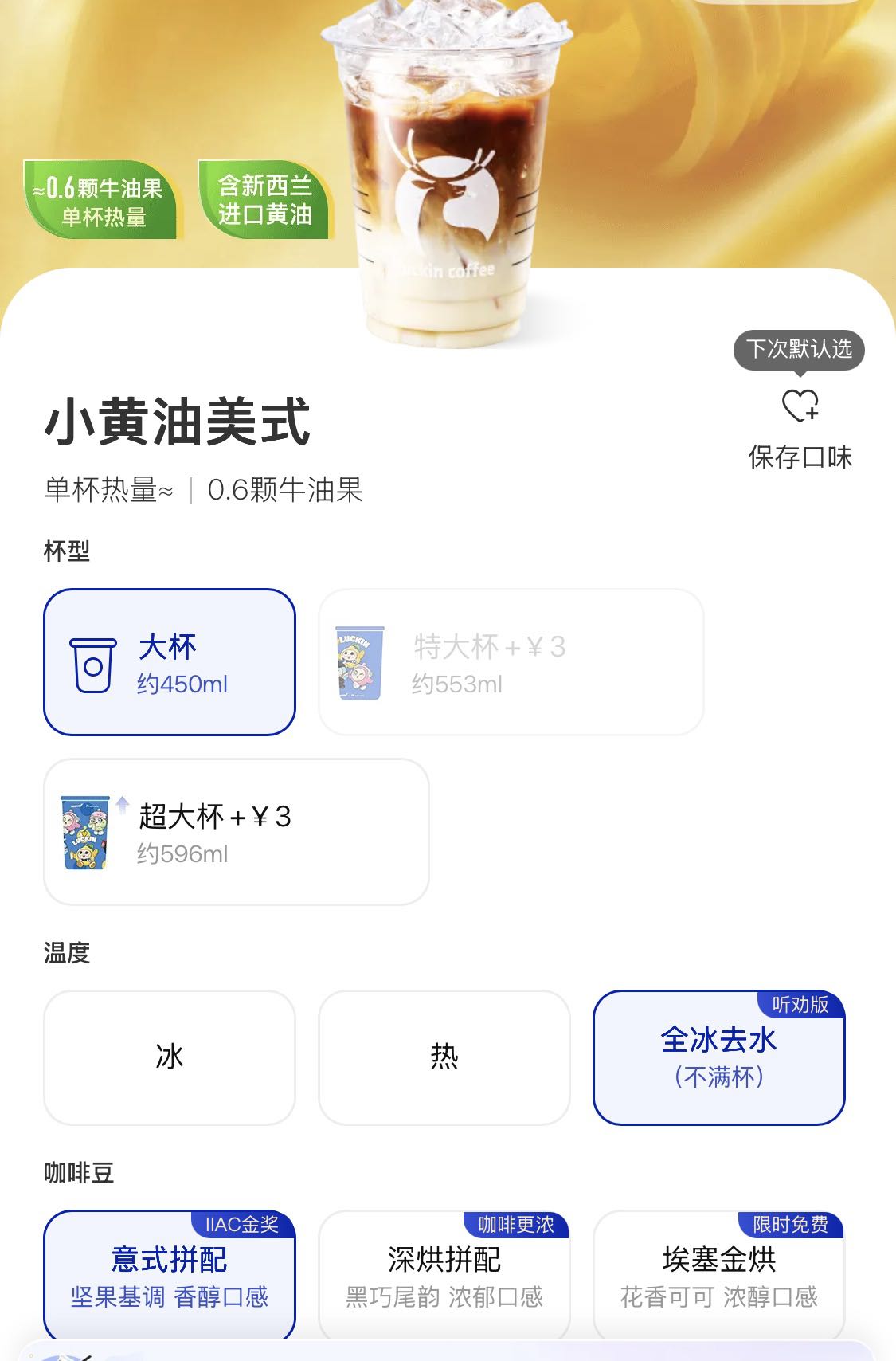Choose the 特大杯 约553ml cup size

(511, 662)
